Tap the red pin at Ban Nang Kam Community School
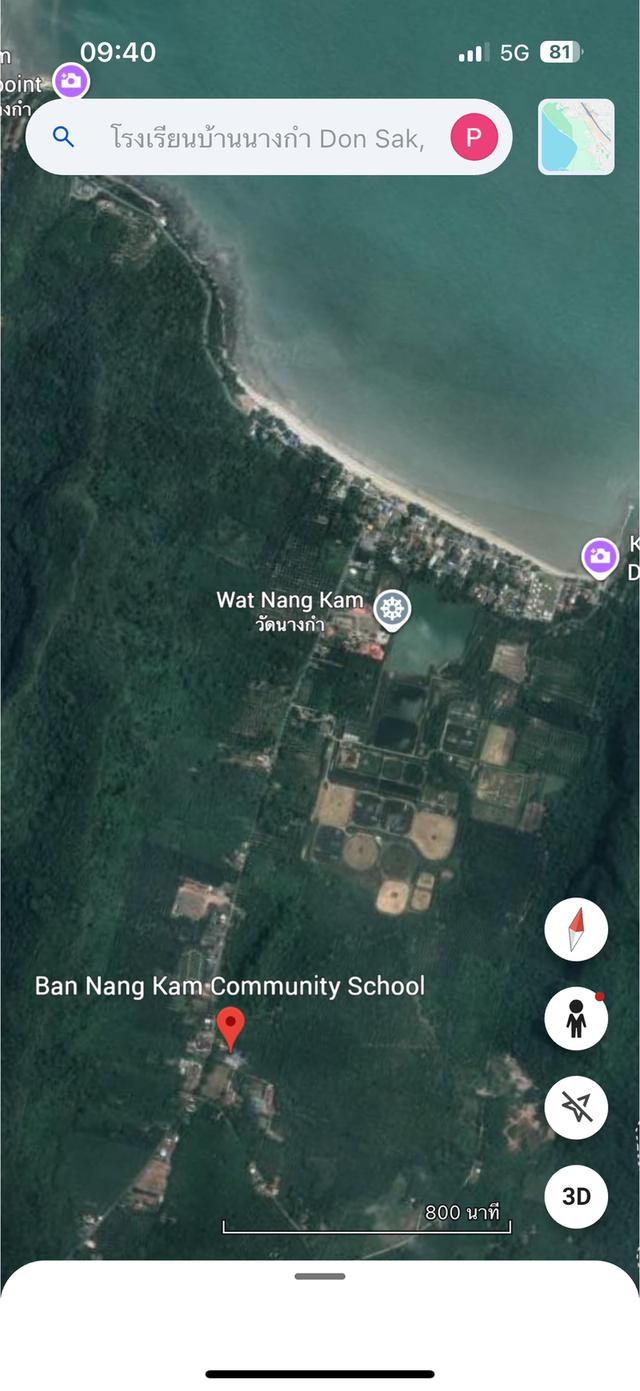The height and width of the screenshot is (1391, 640). pyautogui.click(x=231, y=1027)
